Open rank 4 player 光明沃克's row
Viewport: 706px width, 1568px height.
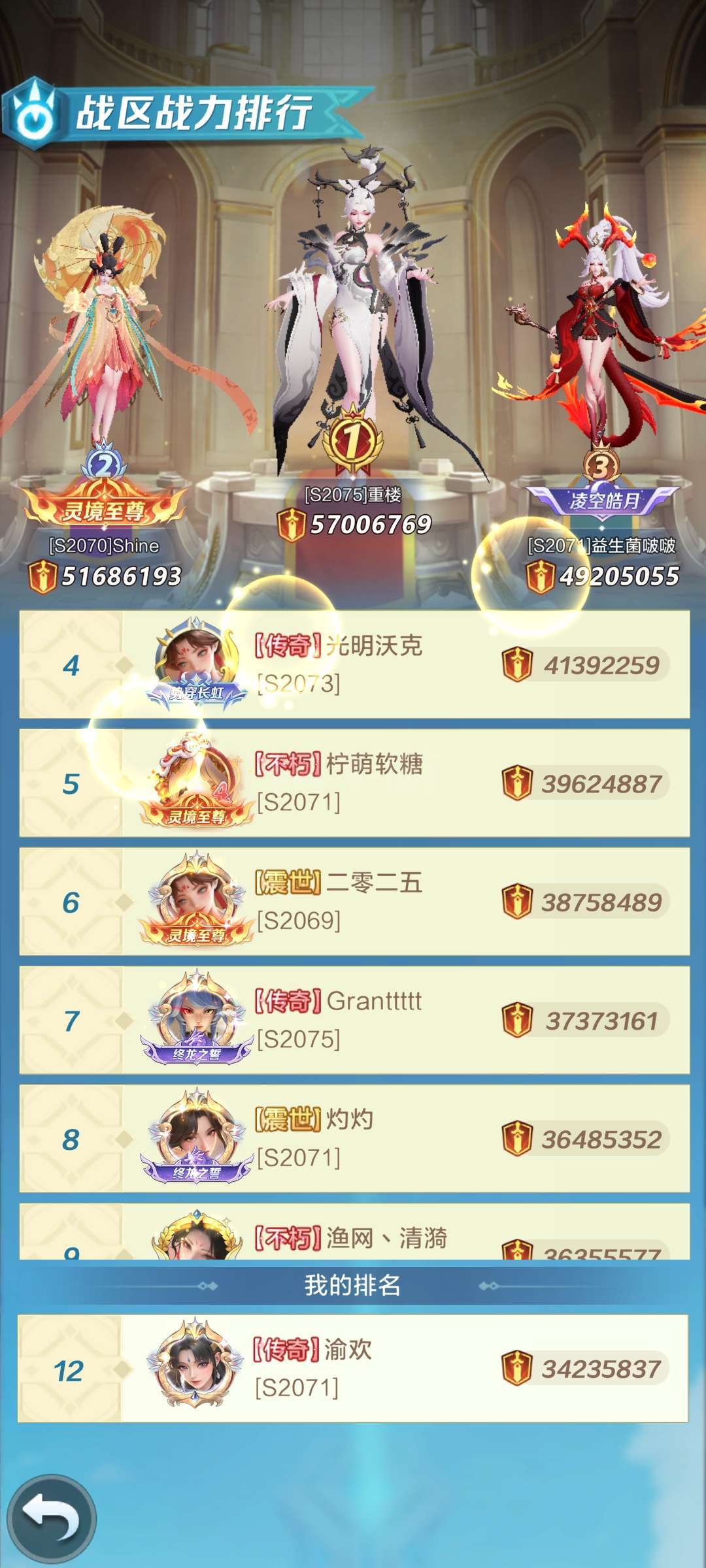click(x=354, y=664)
